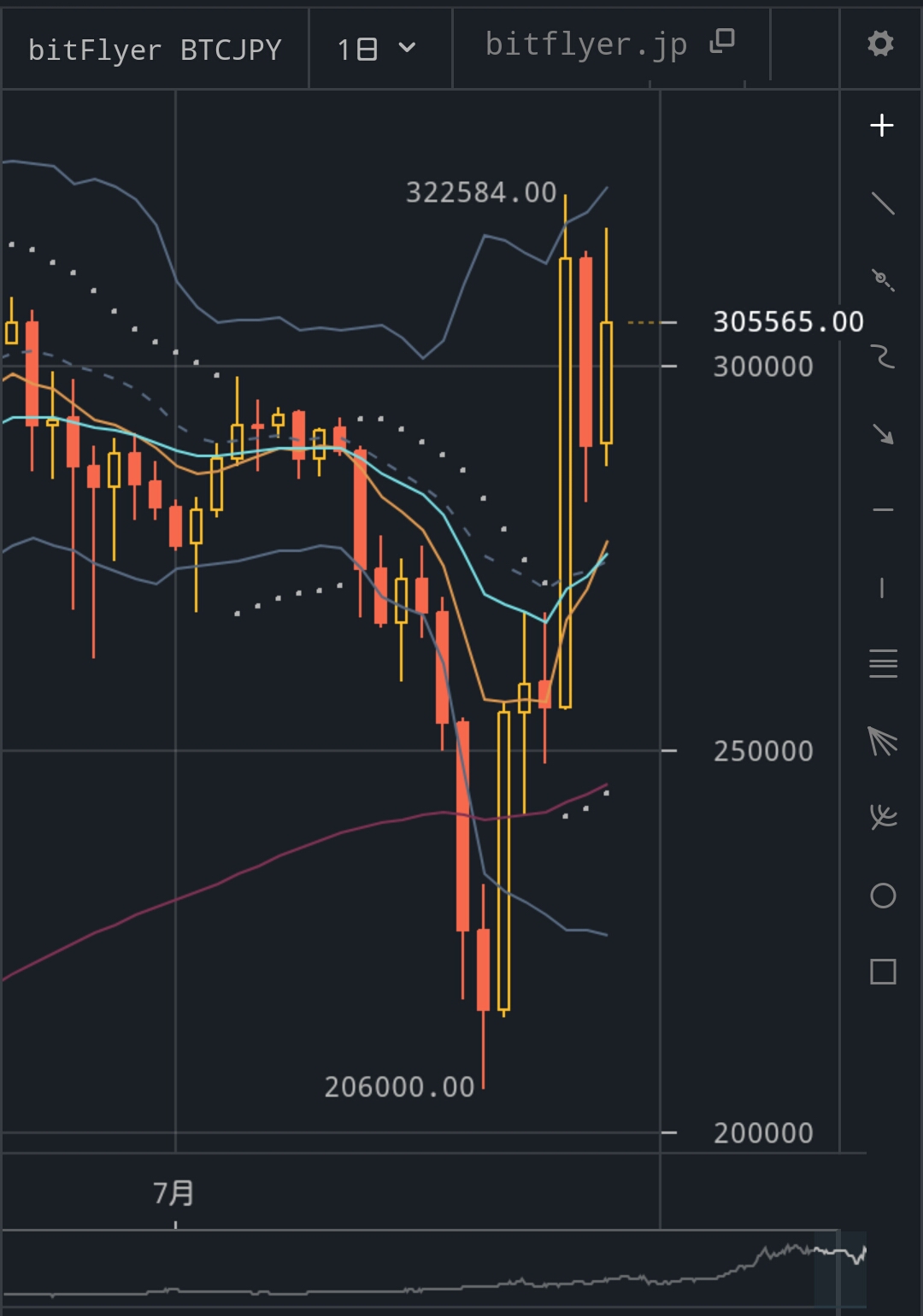Screen dimensions: 923x1316
Task: Choose the rectangle shape tool
Action: click(883, 972)
